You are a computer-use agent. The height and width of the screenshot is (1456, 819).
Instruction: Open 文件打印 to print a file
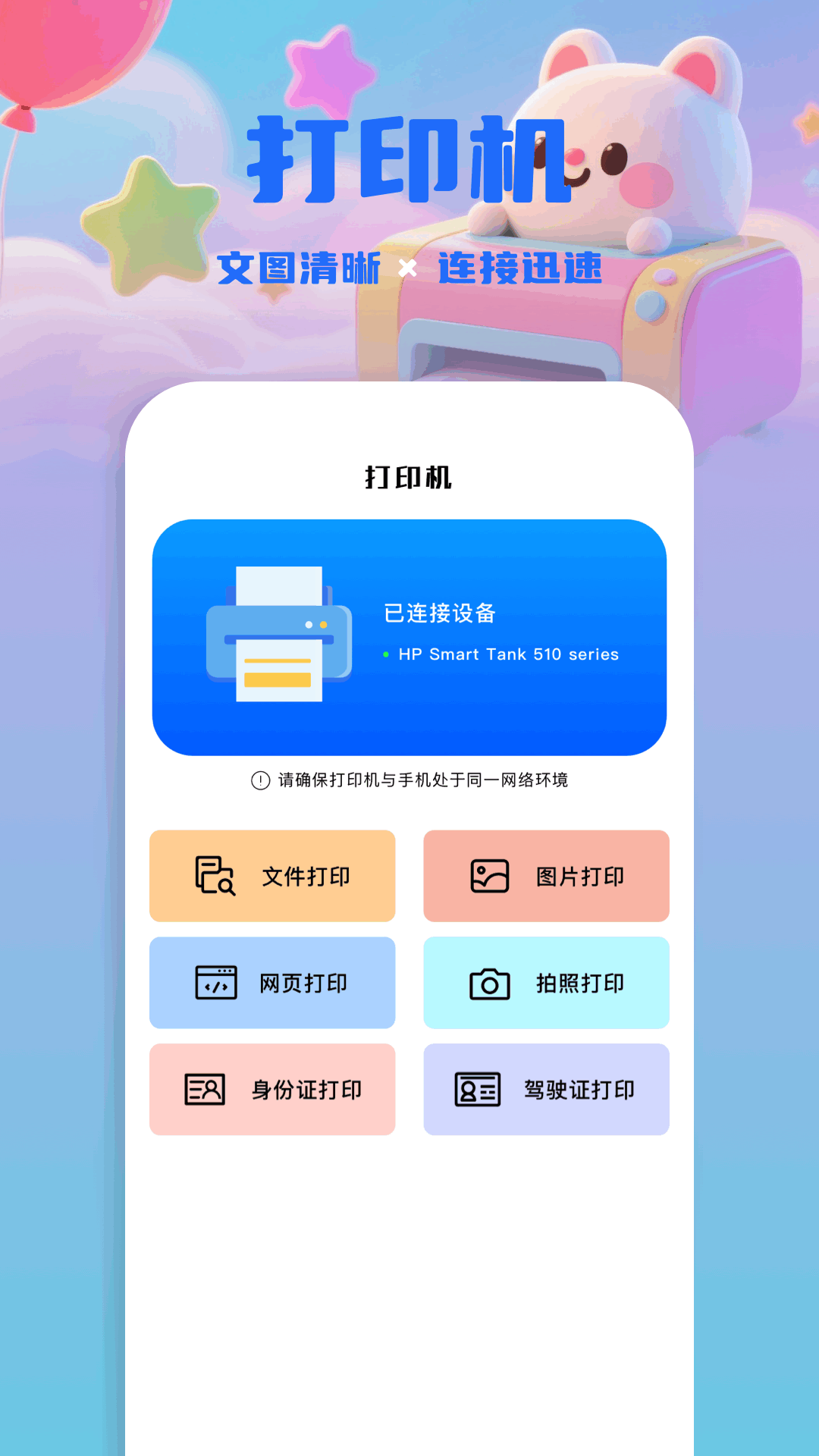coord(273,875)
